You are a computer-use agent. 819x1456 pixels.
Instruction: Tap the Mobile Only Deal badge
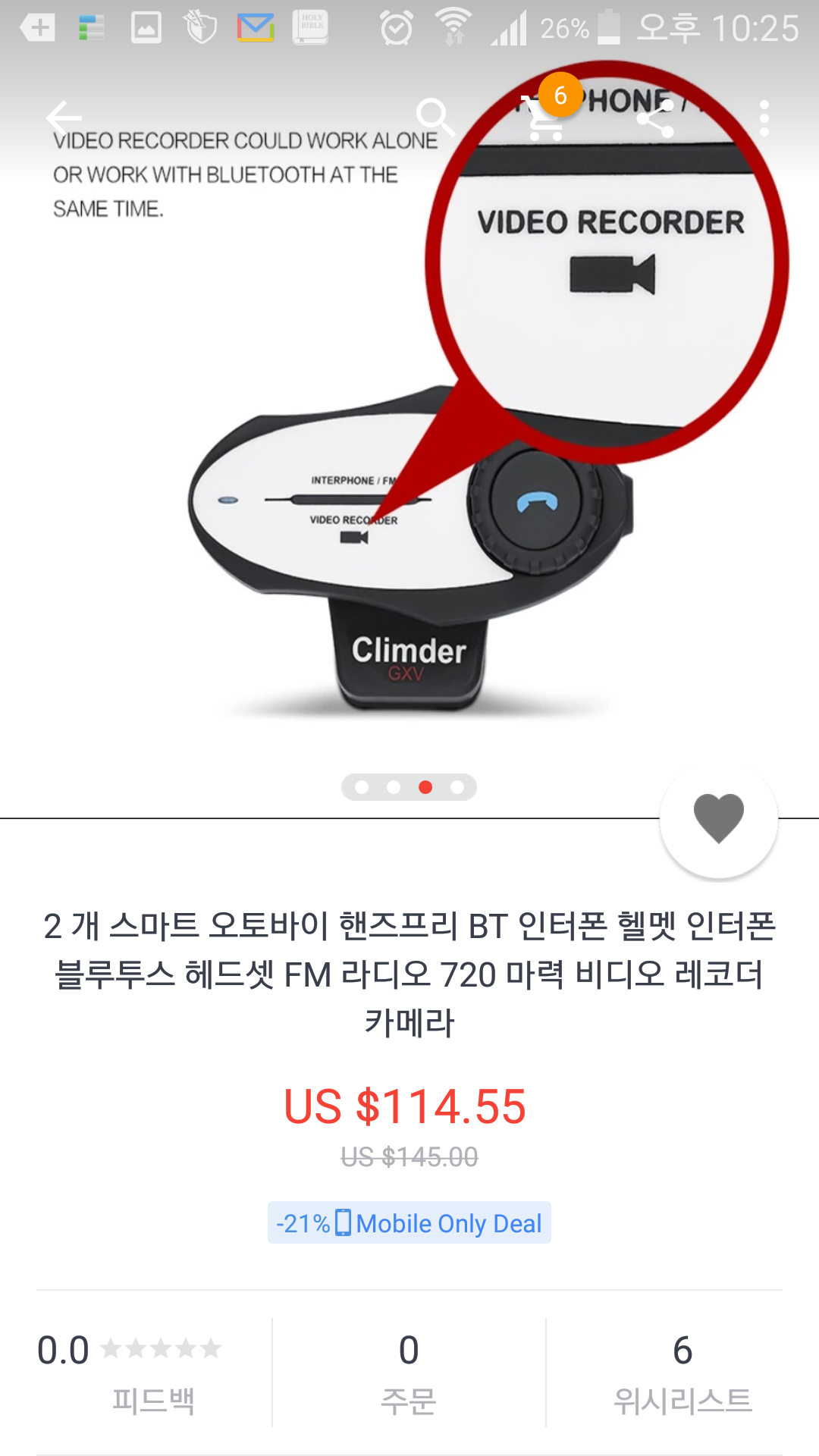(409, 1223)
